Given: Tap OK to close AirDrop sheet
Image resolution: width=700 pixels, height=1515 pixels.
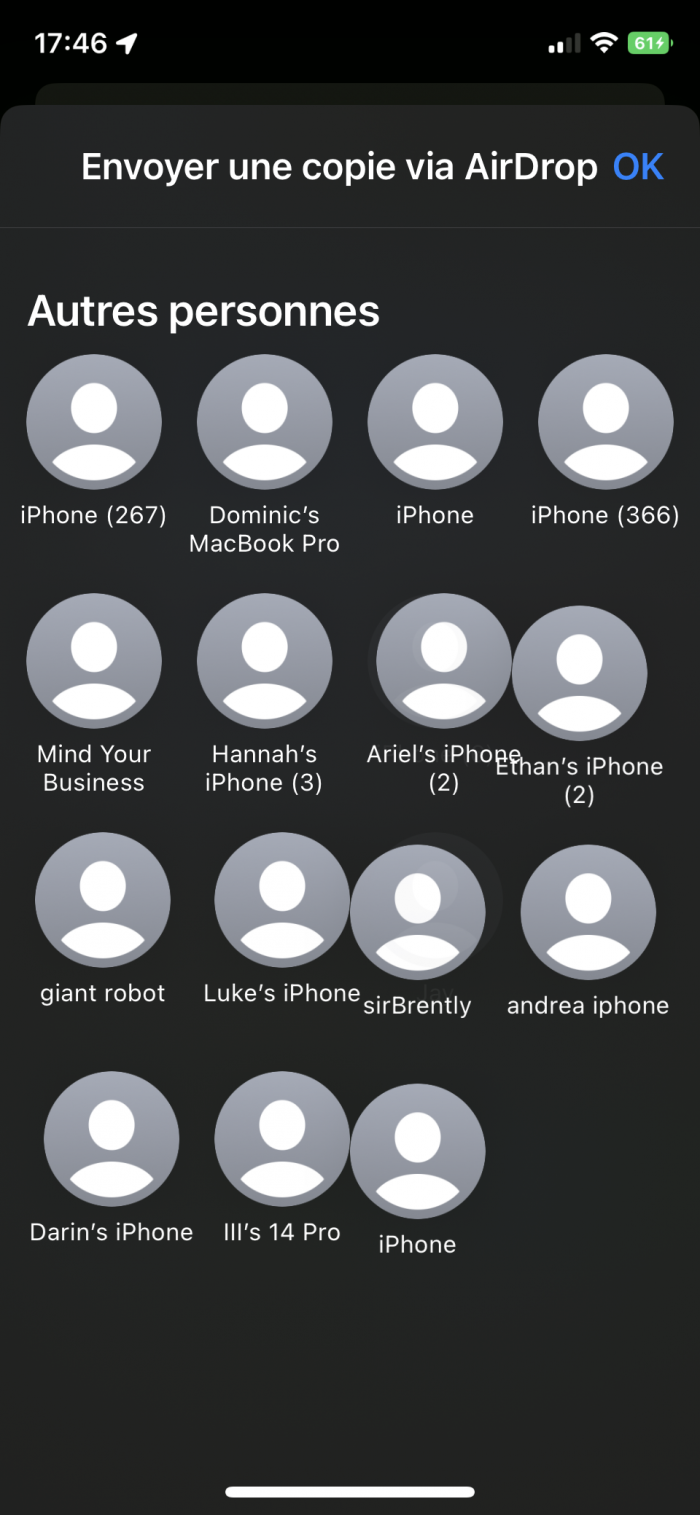Looking at the screenshot, I should point(638,167).
